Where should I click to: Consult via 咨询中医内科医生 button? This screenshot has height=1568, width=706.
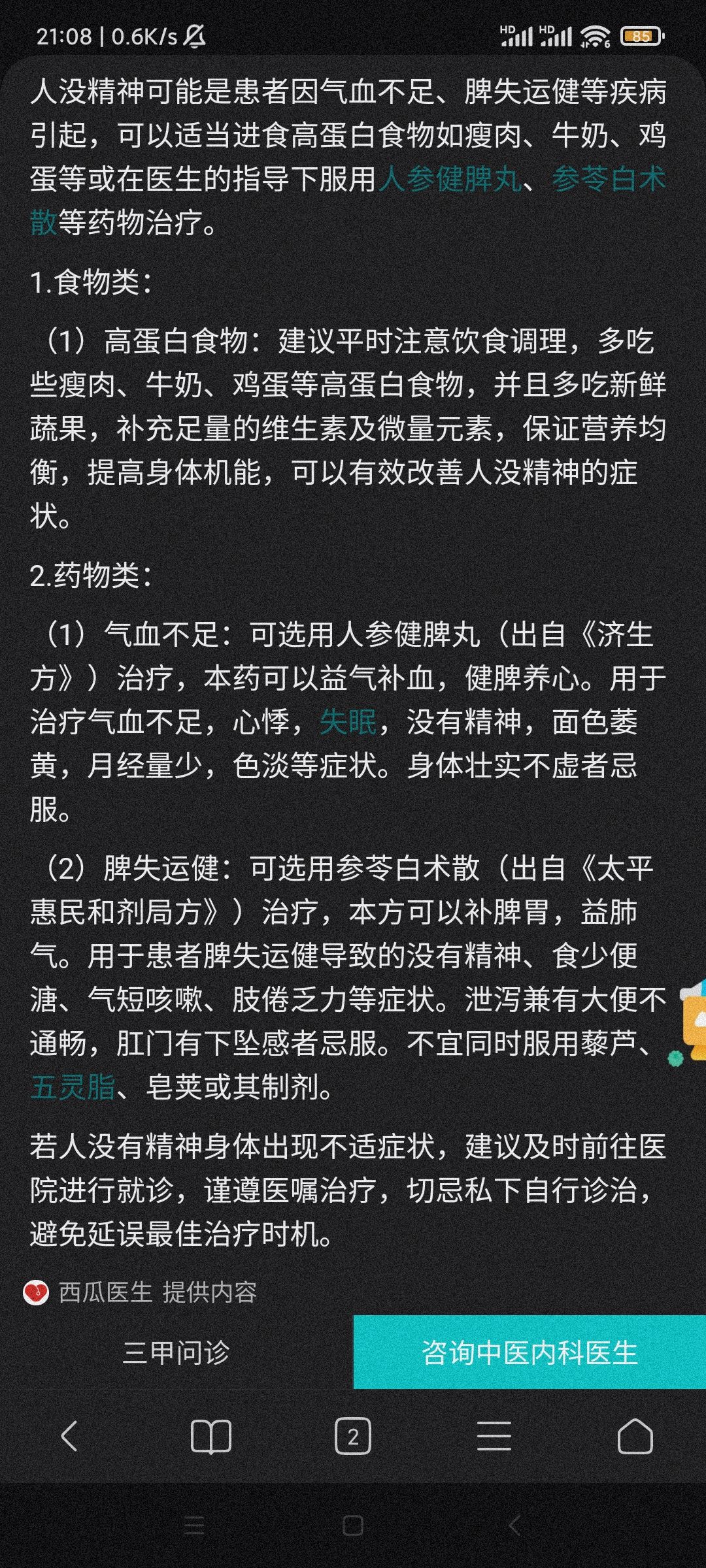pyautogui.click(x=529, y=1352)
